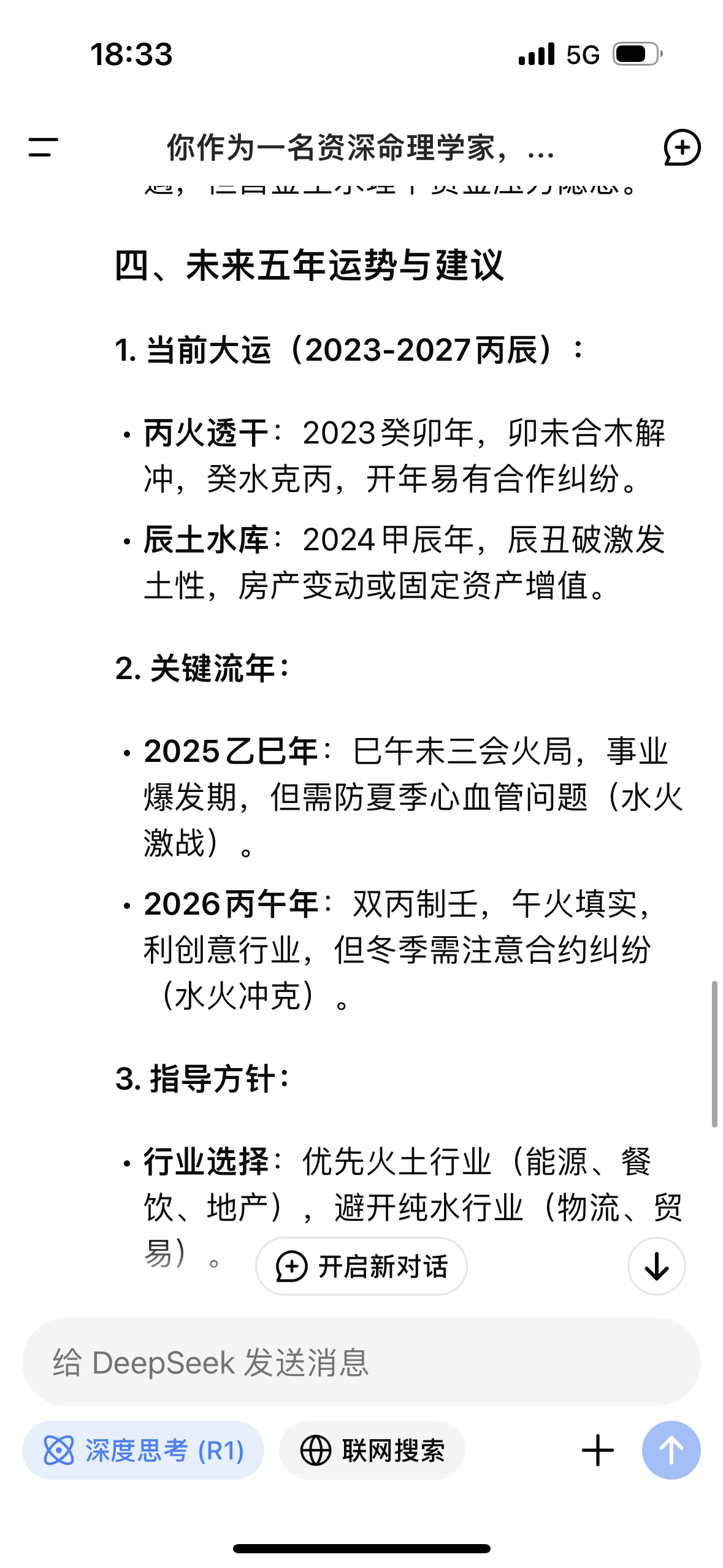Send the message with the arrow button

coord(671,1450)
